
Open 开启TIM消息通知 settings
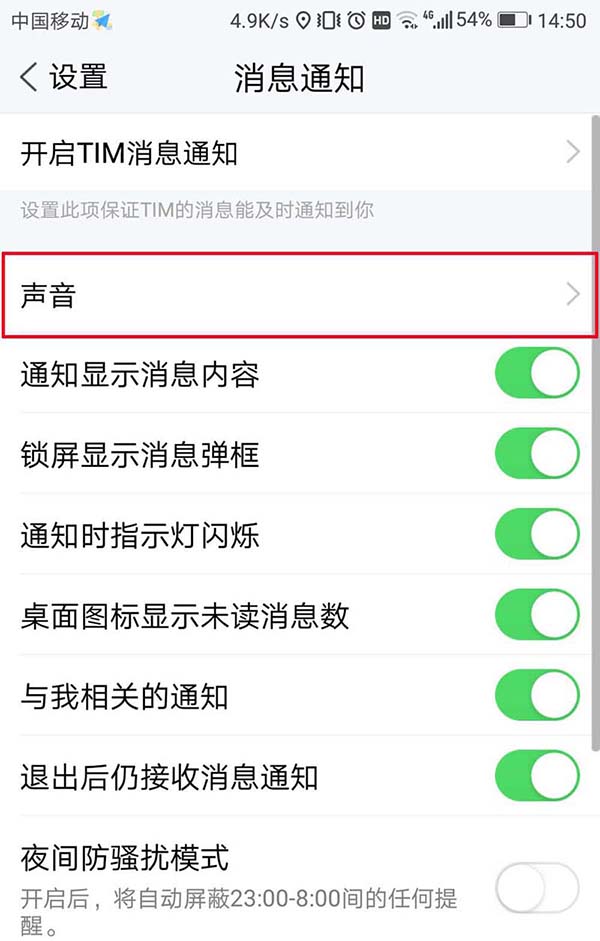300,153
